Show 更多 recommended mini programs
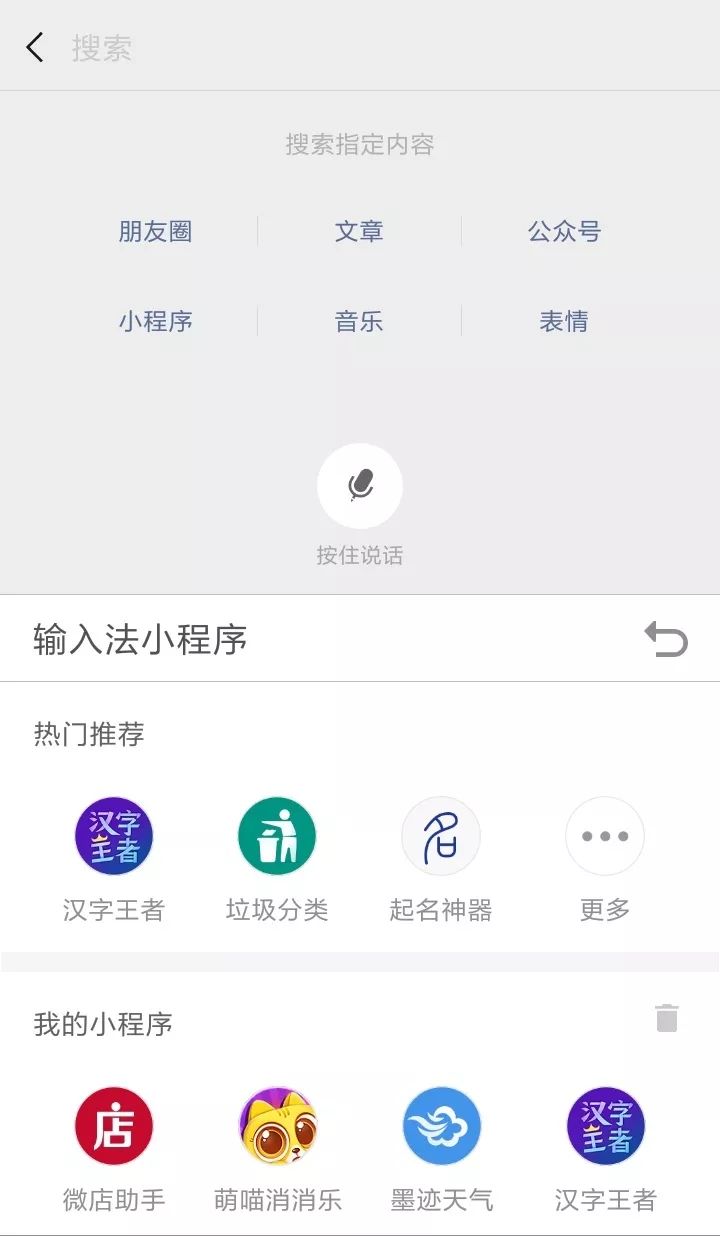This screenshot has height=1236, width=720. (x=605, y=836)
